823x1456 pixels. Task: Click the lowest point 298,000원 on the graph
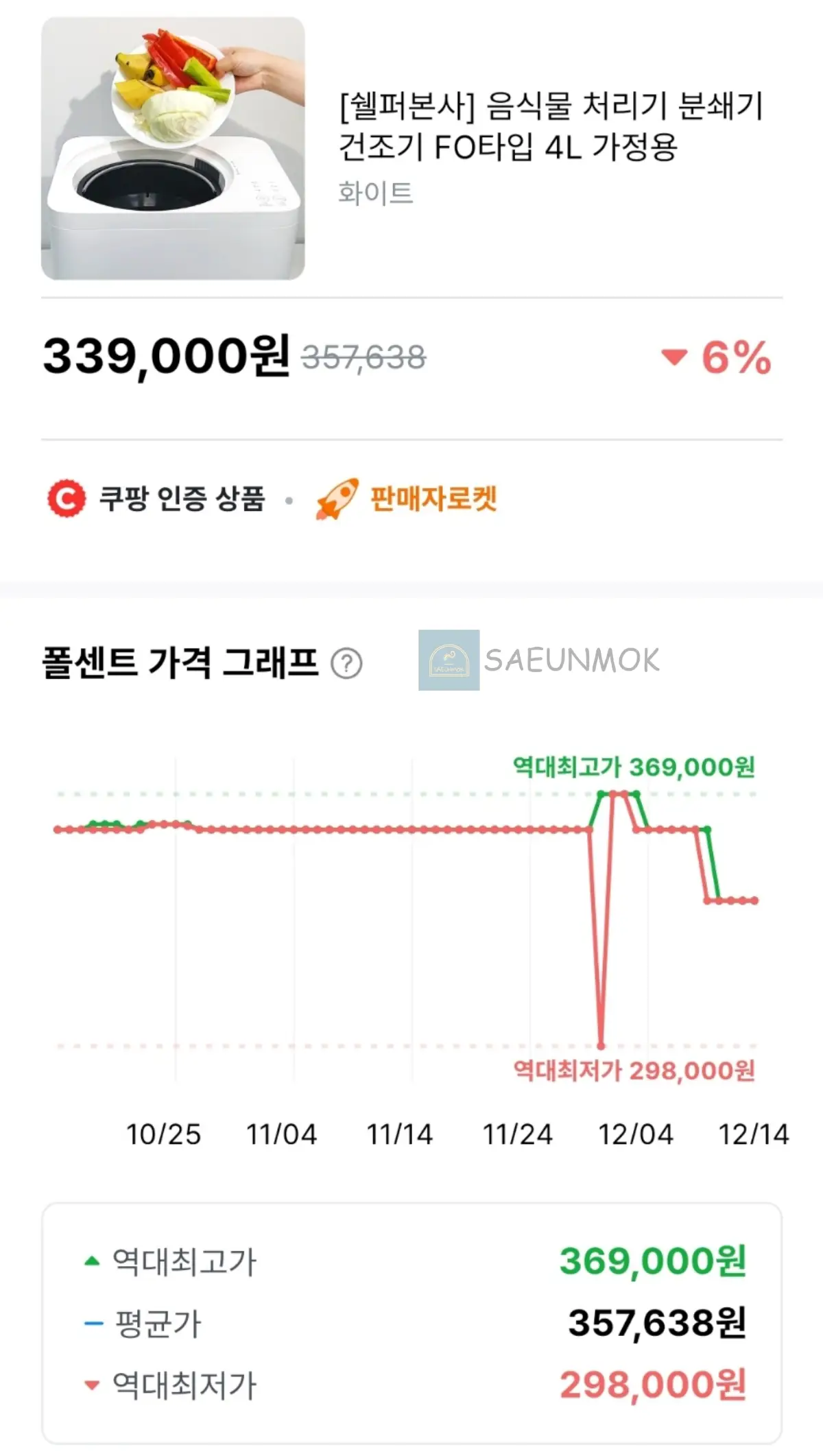click(x=602, y=1046)
